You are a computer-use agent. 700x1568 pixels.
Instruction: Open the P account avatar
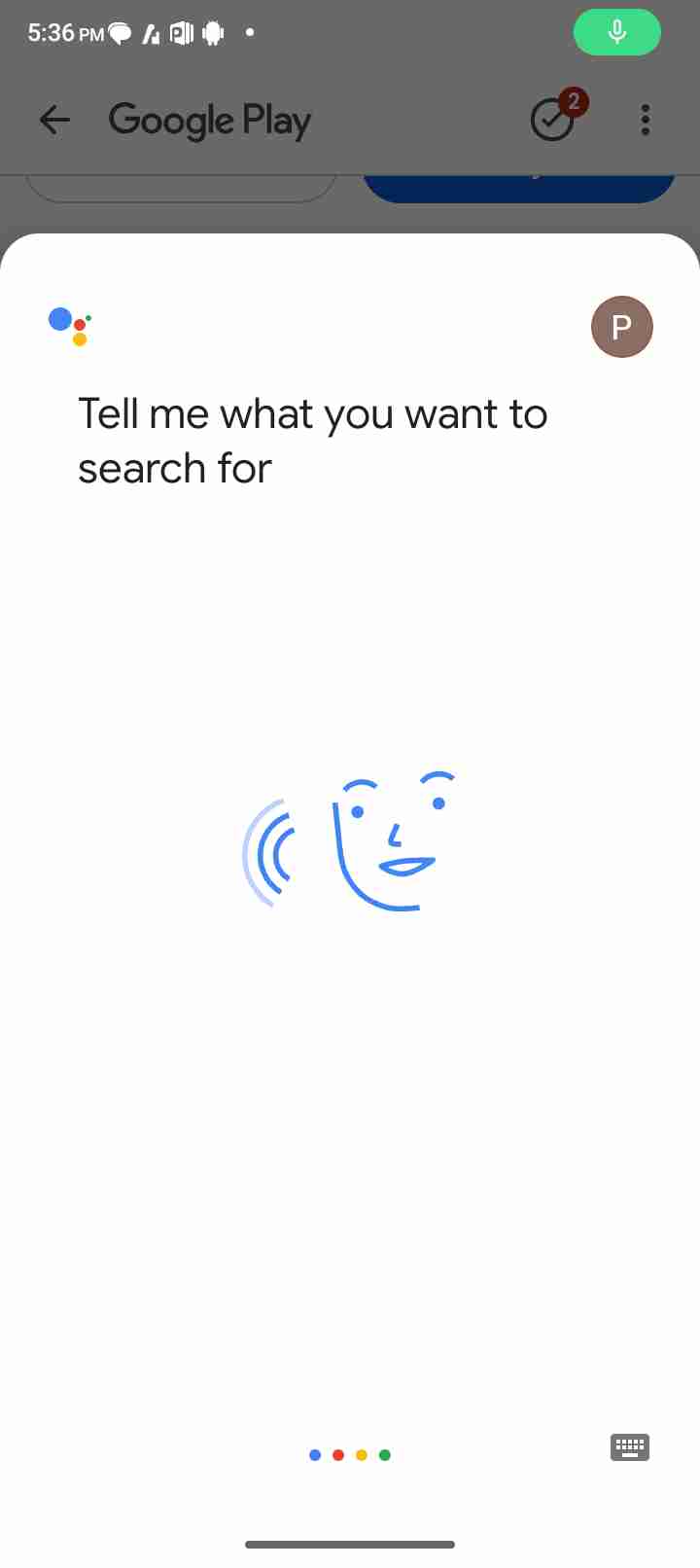[622, 327]
